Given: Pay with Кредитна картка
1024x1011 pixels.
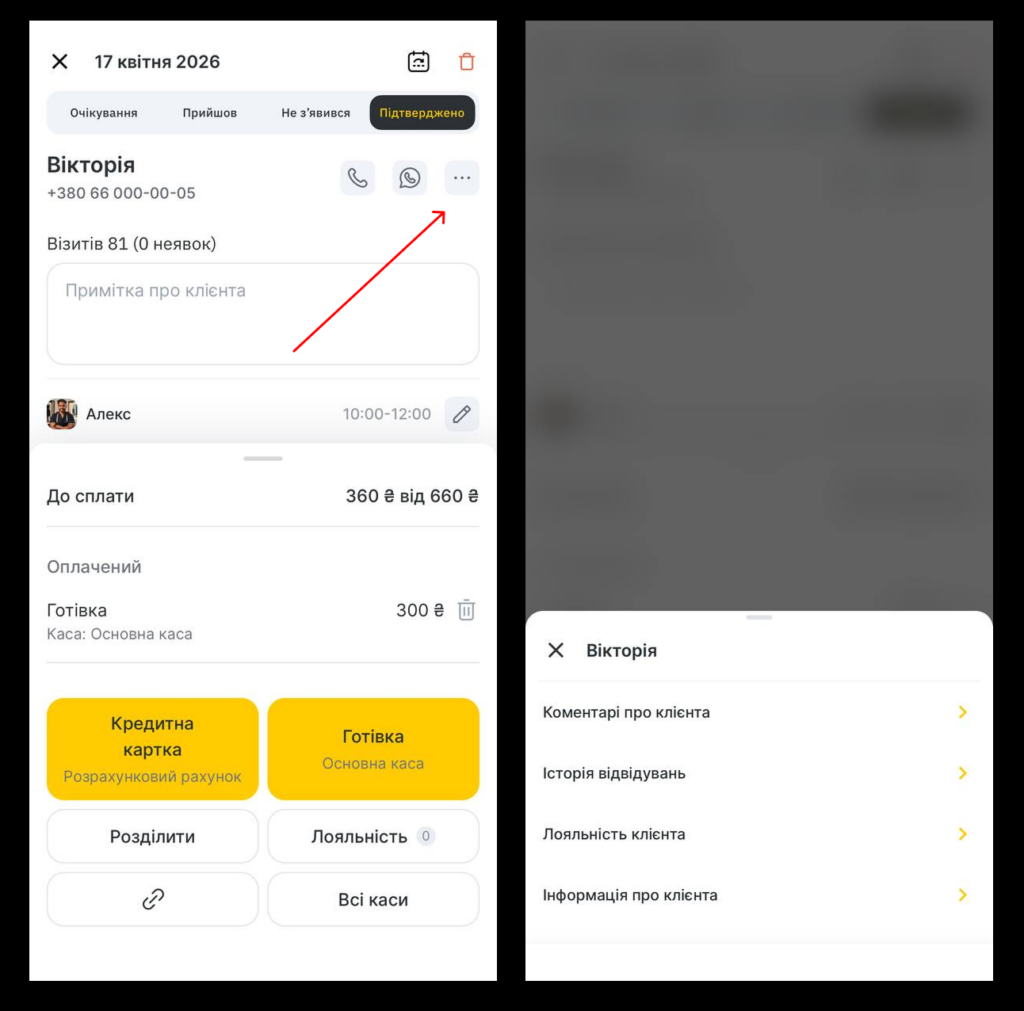Looking at the screenshot, I should pyautogui.click(x=153, y=749).
